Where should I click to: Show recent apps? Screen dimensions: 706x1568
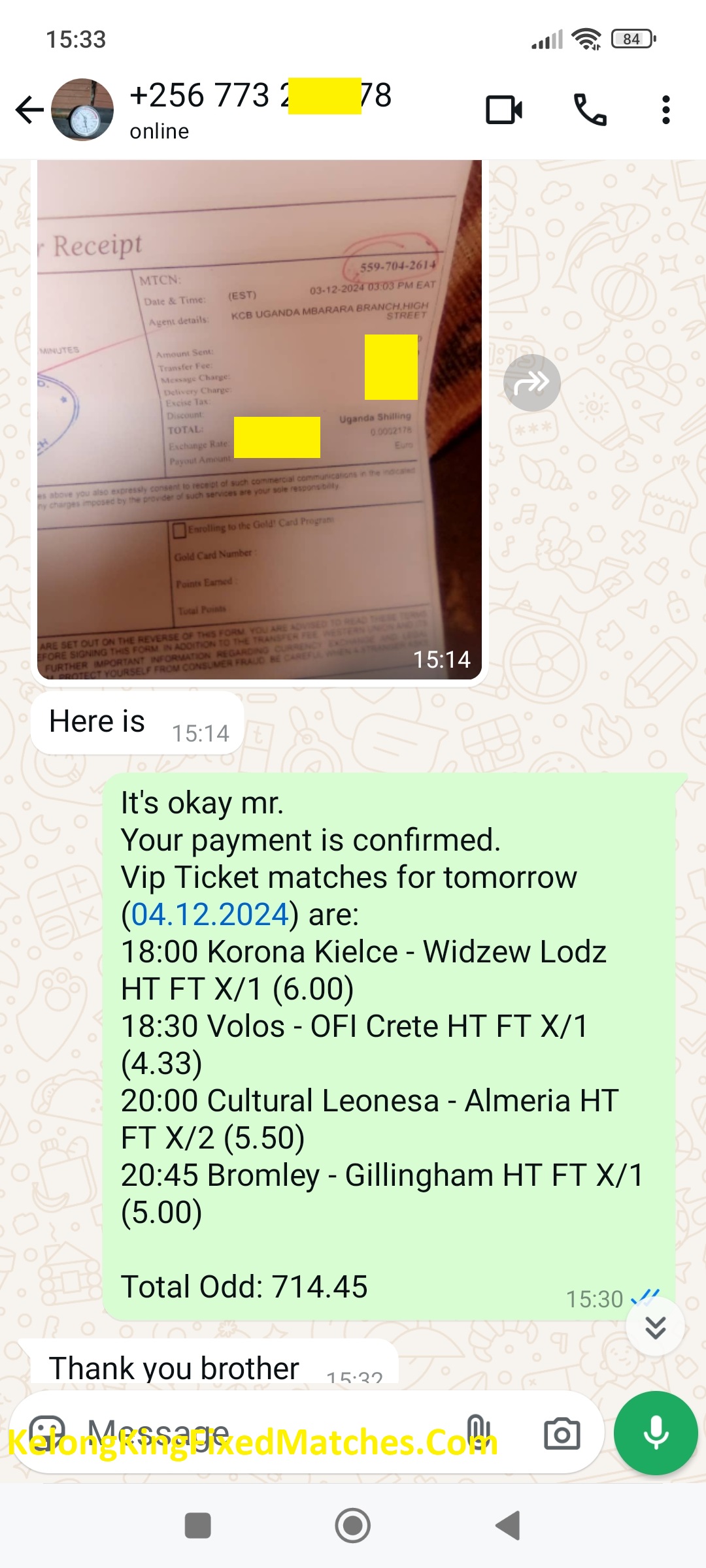point(198,1526)
